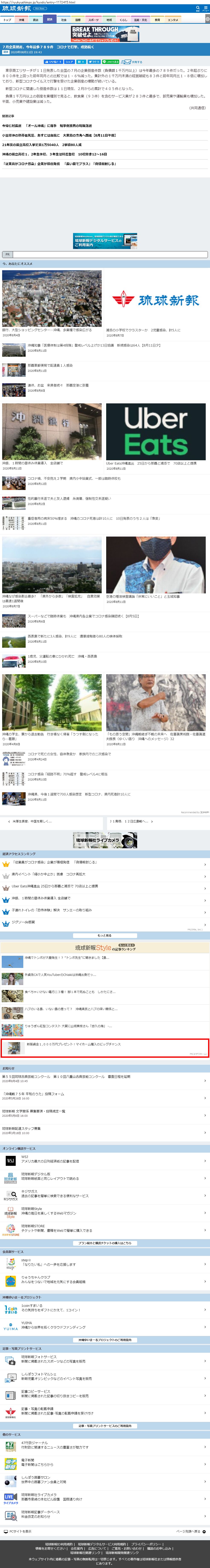This screenshot has height=1568, width=210.
Task: Tap the BREAK THROUGH banner ad
Action: pyautogui.click(x=105, y=34)
